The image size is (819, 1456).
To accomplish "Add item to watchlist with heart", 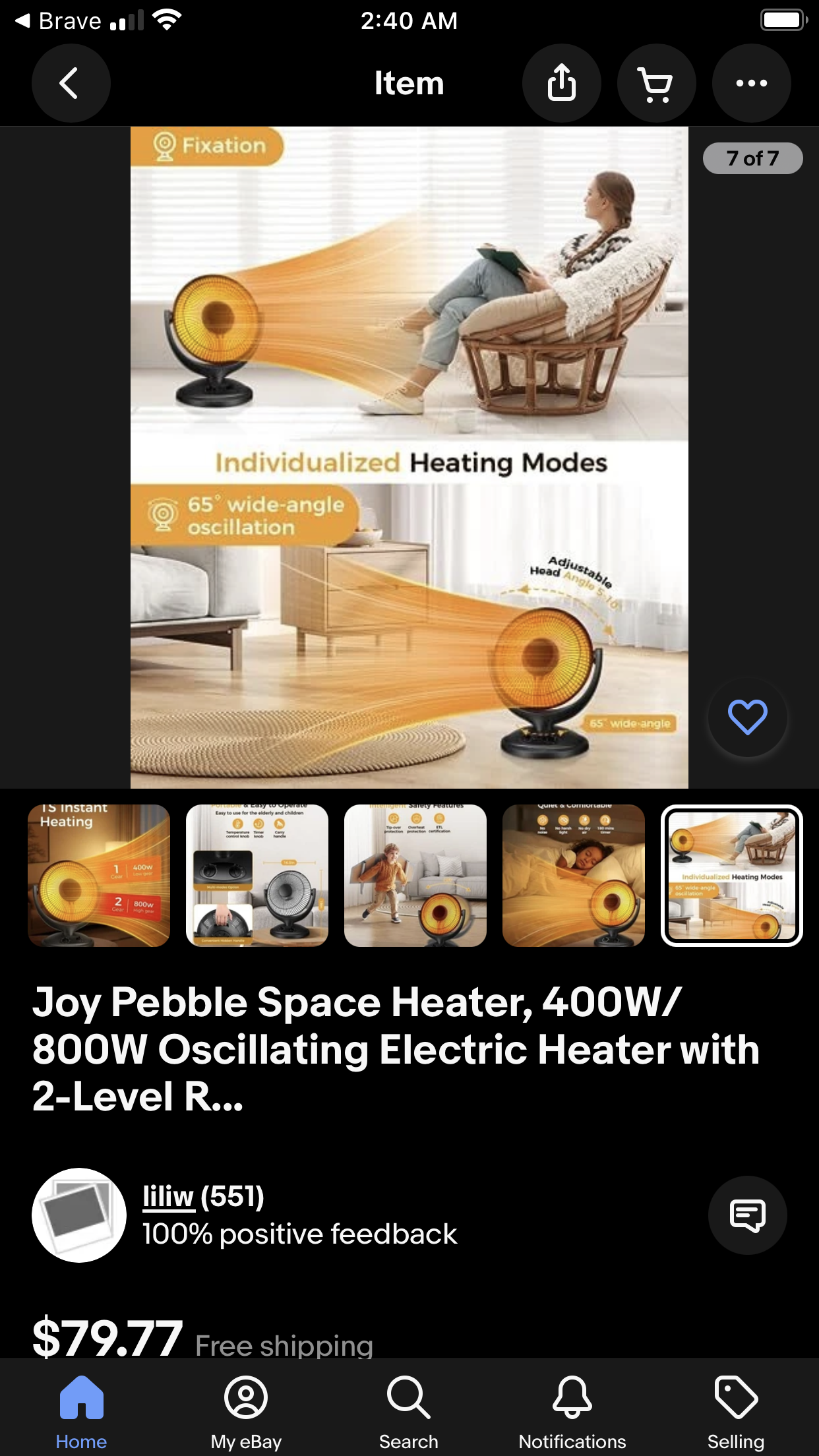I will (x=747, y=717).
